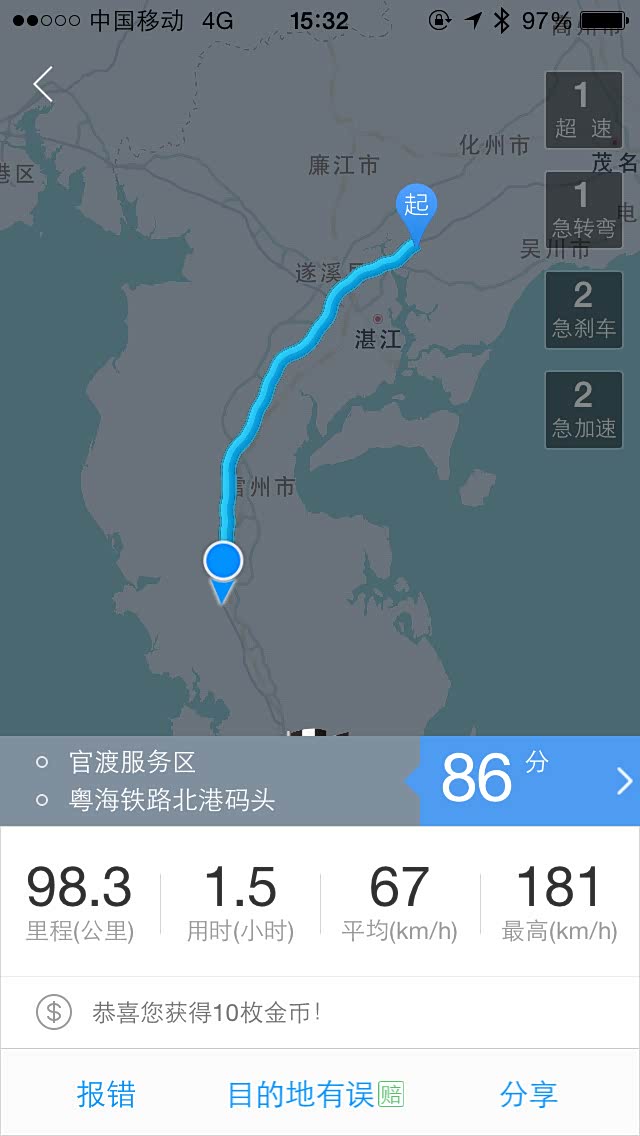Viewport: 640px width, 1136px height.
Task: Share this trip with 分享
Action: (x=528, y=1094)
